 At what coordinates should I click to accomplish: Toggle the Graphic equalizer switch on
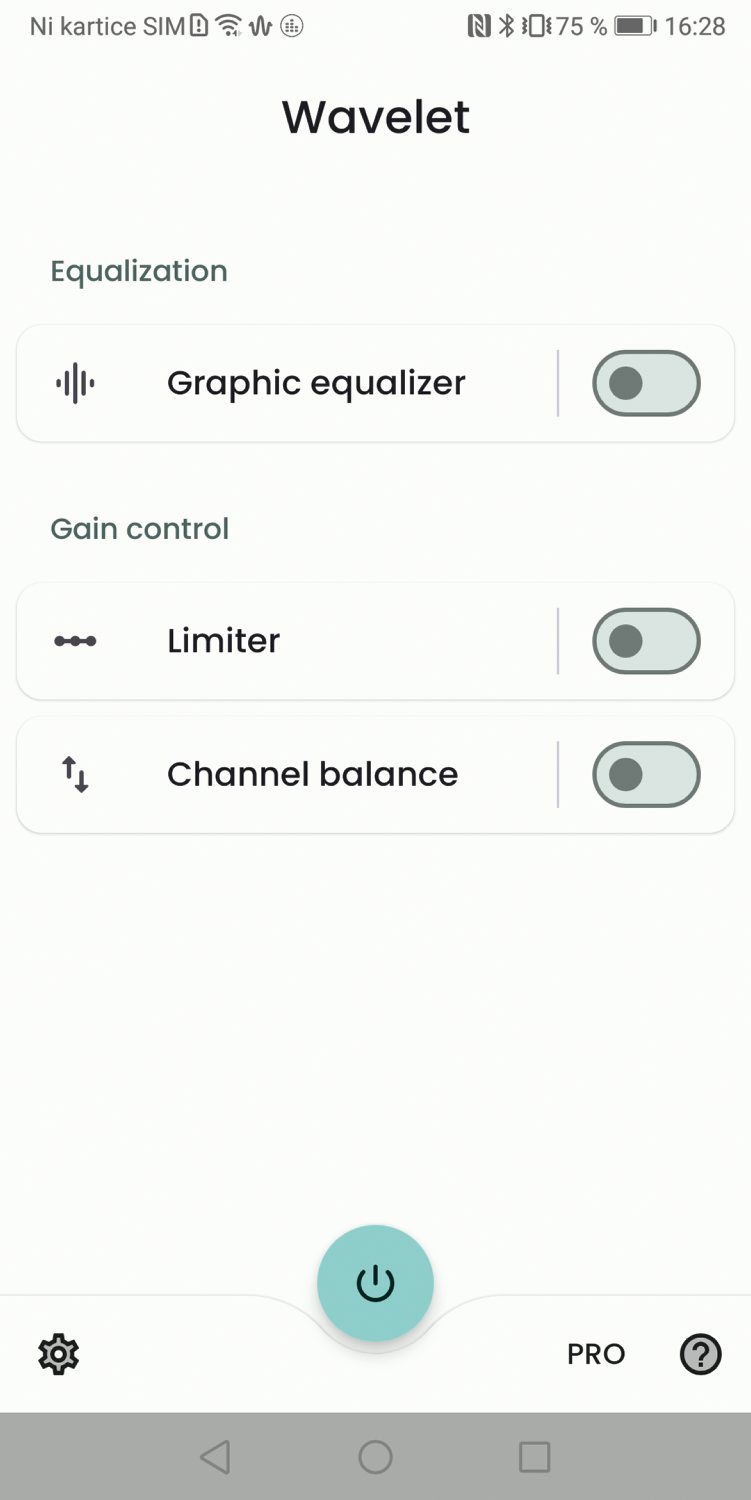646,383
